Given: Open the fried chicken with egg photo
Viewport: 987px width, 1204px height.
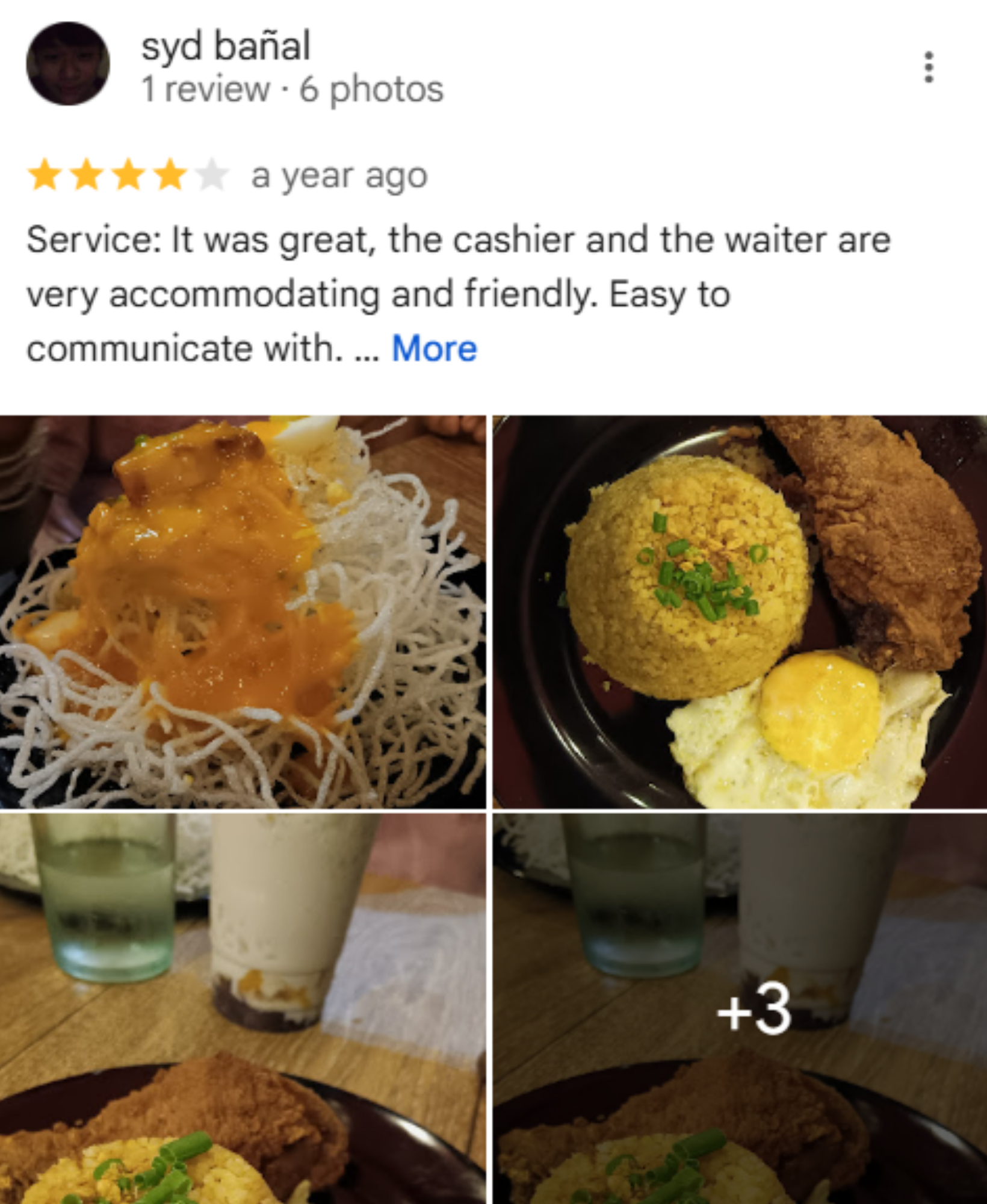Looking at the screenshot, I should 740,611.
